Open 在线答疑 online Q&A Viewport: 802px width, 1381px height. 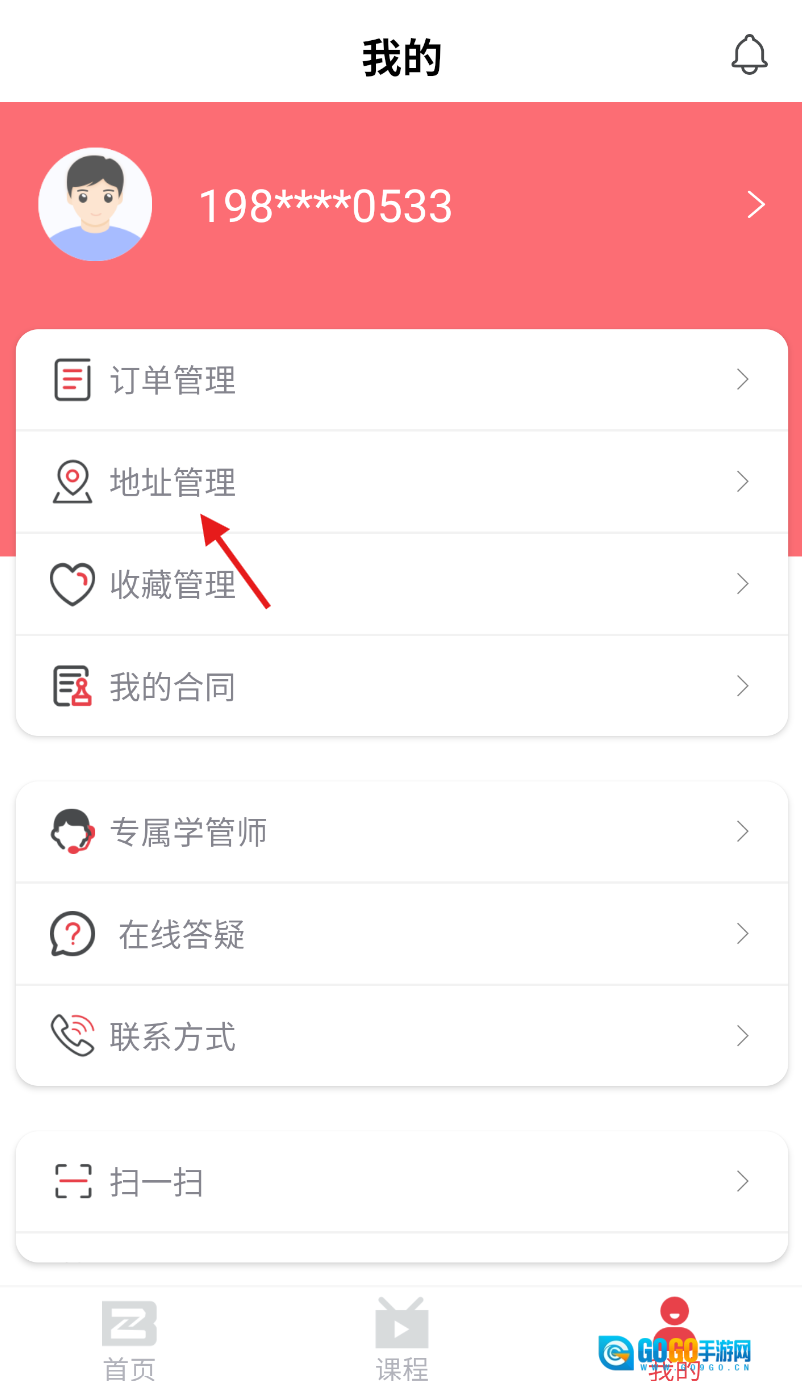[400, 934]
